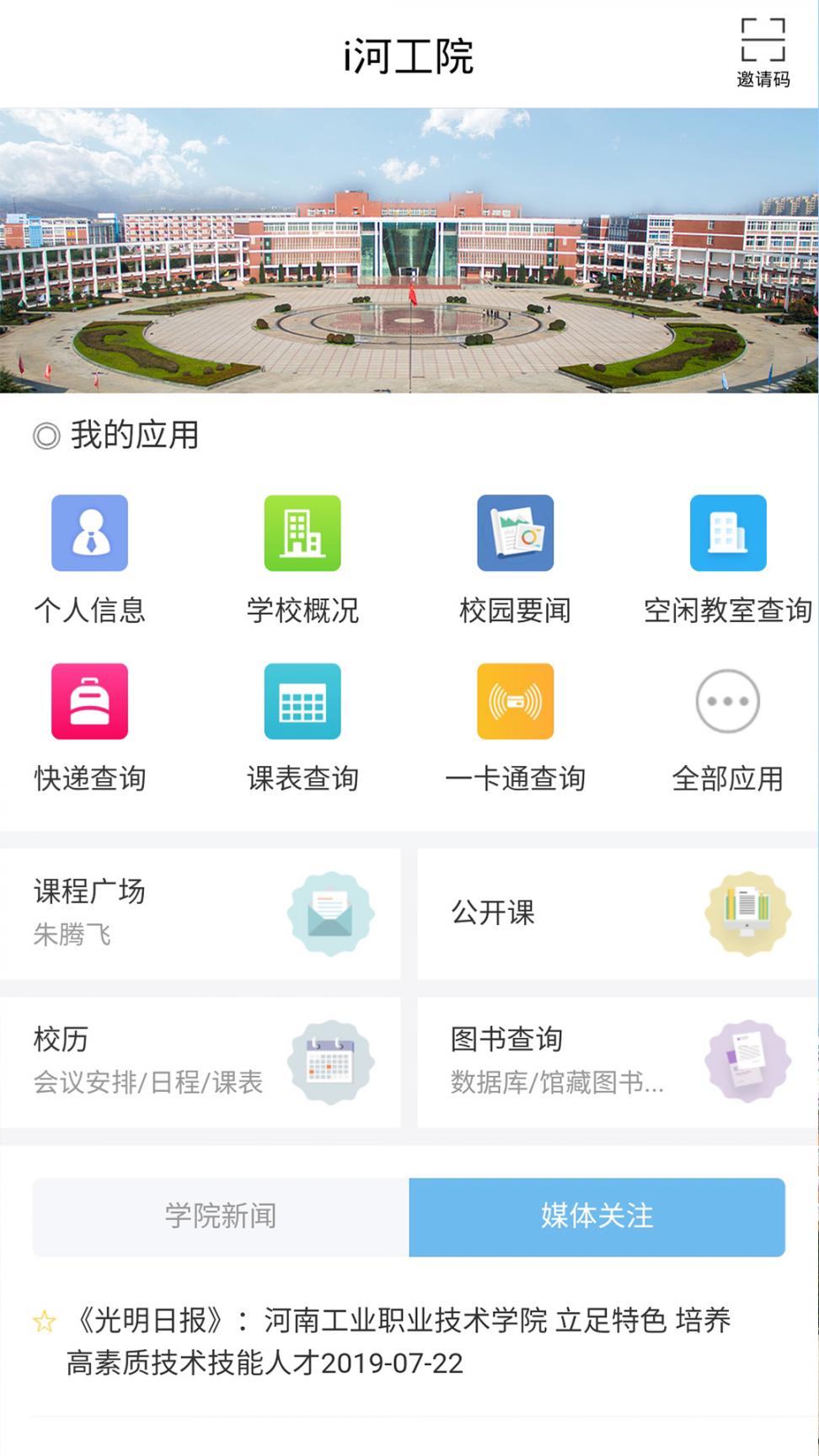Image resolution: width=819 pixels, height=1456 pixels.
Task: Read the 《光明日报》 news article
Action: pos(398,1341)
